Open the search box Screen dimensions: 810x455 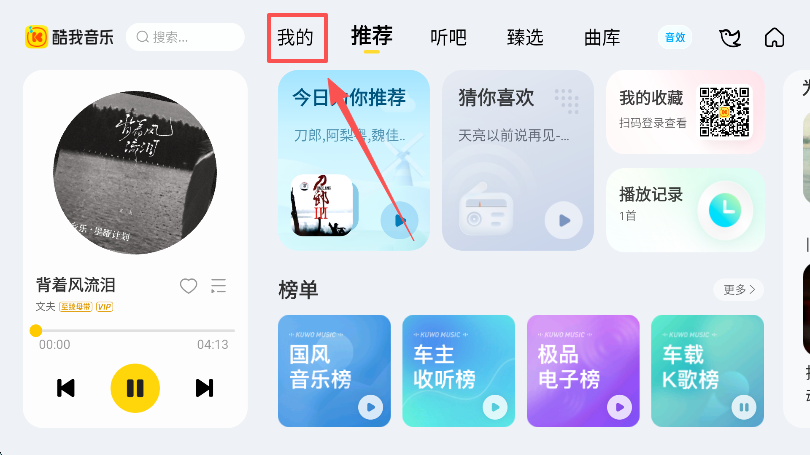pos(185,37)
